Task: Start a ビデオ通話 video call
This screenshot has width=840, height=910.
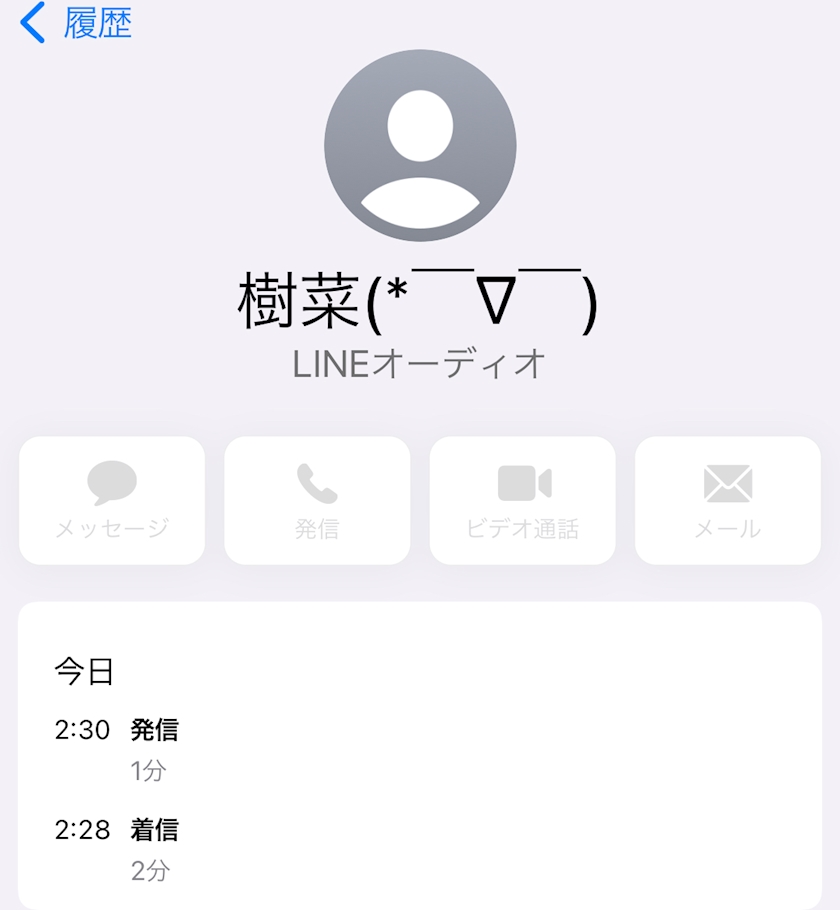Action: tap(523, 500)
